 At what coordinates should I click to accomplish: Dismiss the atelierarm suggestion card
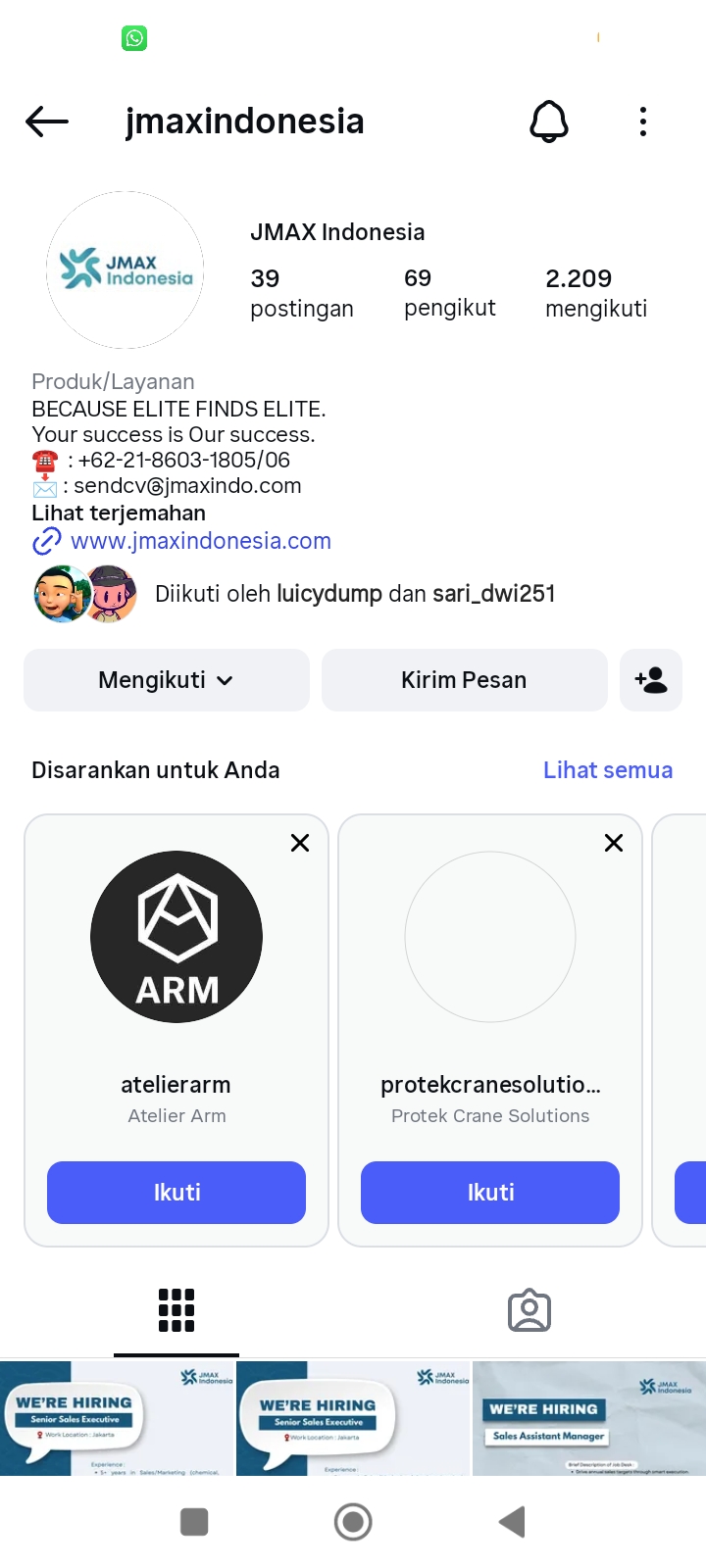coord(300,843)
